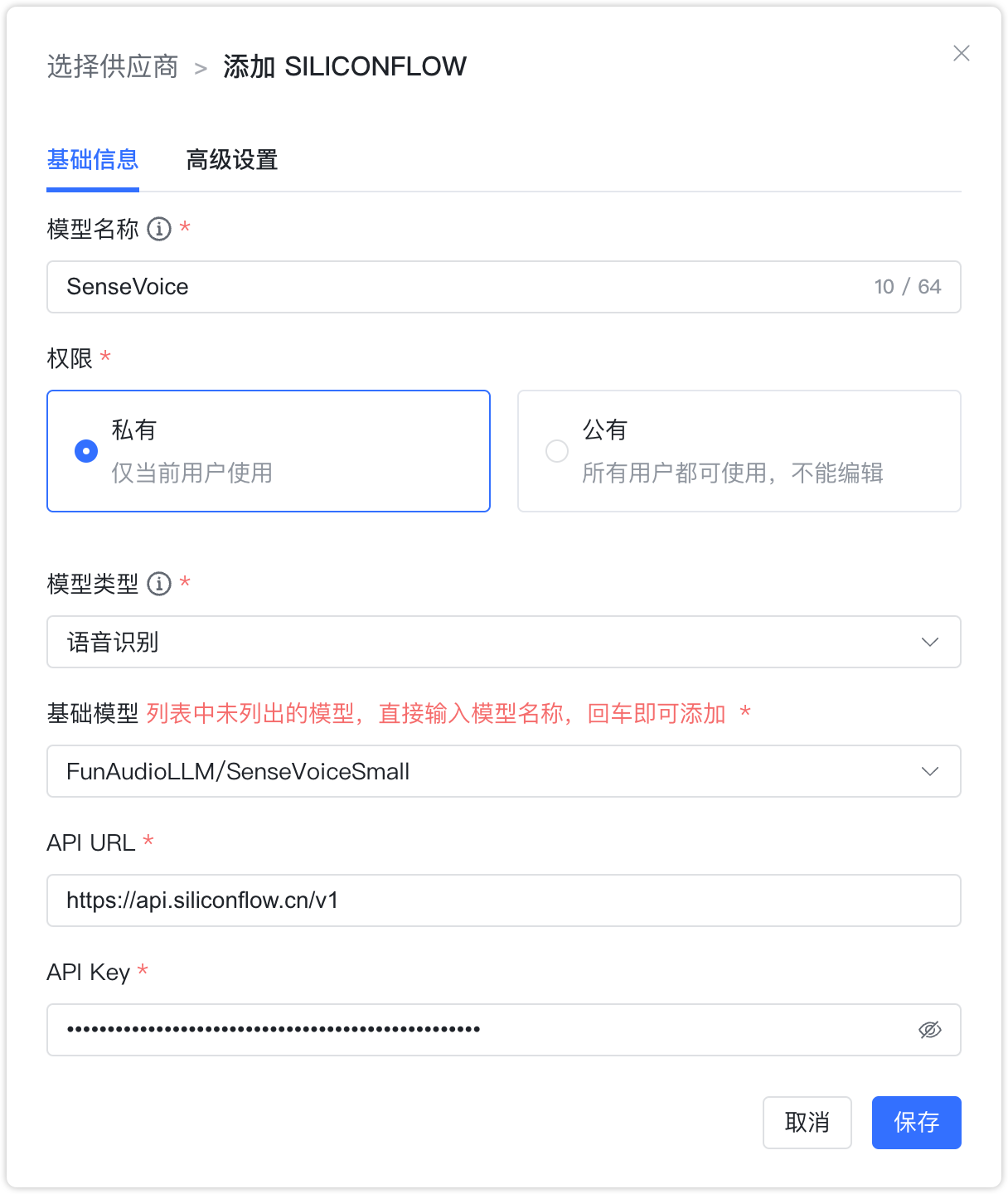This screenshot has height=1194, width=1008.
Task: Select the 私有 permission option
Action: (x=86, y=451)
